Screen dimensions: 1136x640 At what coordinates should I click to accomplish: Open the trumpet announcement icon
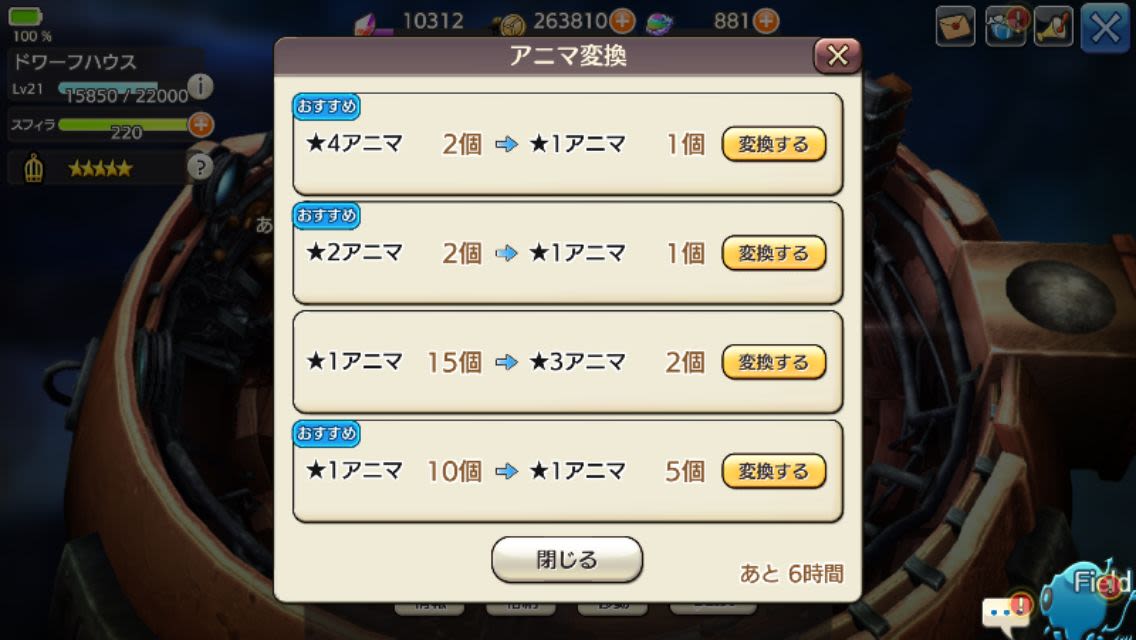pos(1053,28)
